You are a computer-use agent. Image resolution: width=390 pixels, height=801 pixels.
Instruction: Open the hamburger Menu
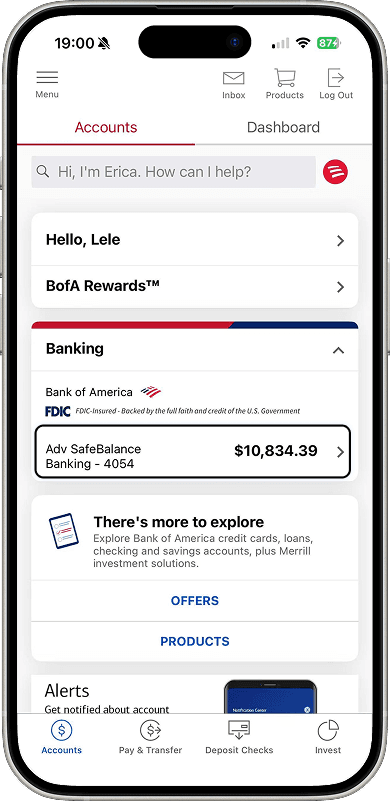pyautogui.click(x=47, y=84)
